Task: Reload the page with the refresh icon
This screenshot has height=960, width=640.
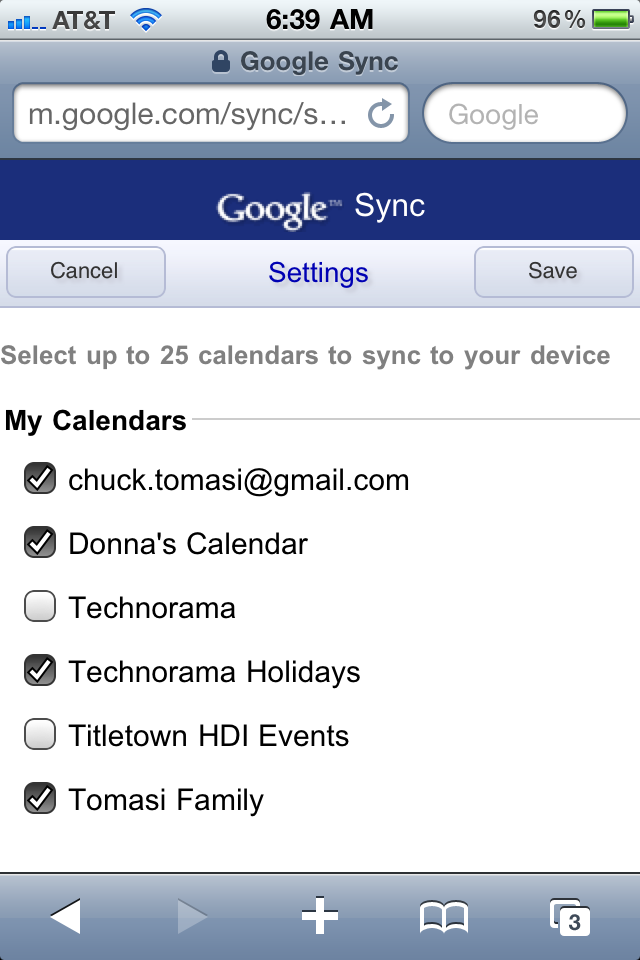Action: click(x=381, y=114)
